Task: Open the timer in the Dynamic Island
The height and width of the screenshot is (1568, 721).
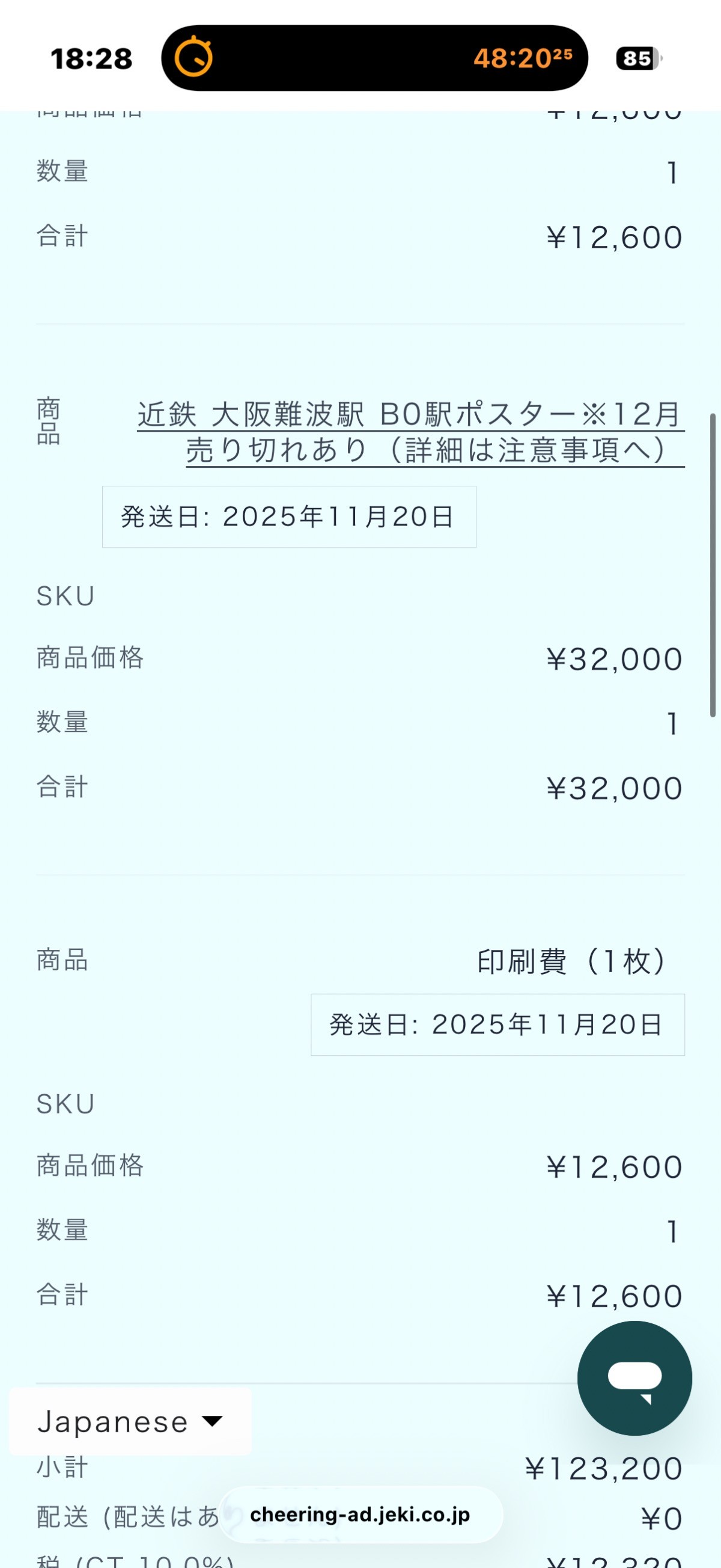Action: pyautogui.click(x=374, y=58)
